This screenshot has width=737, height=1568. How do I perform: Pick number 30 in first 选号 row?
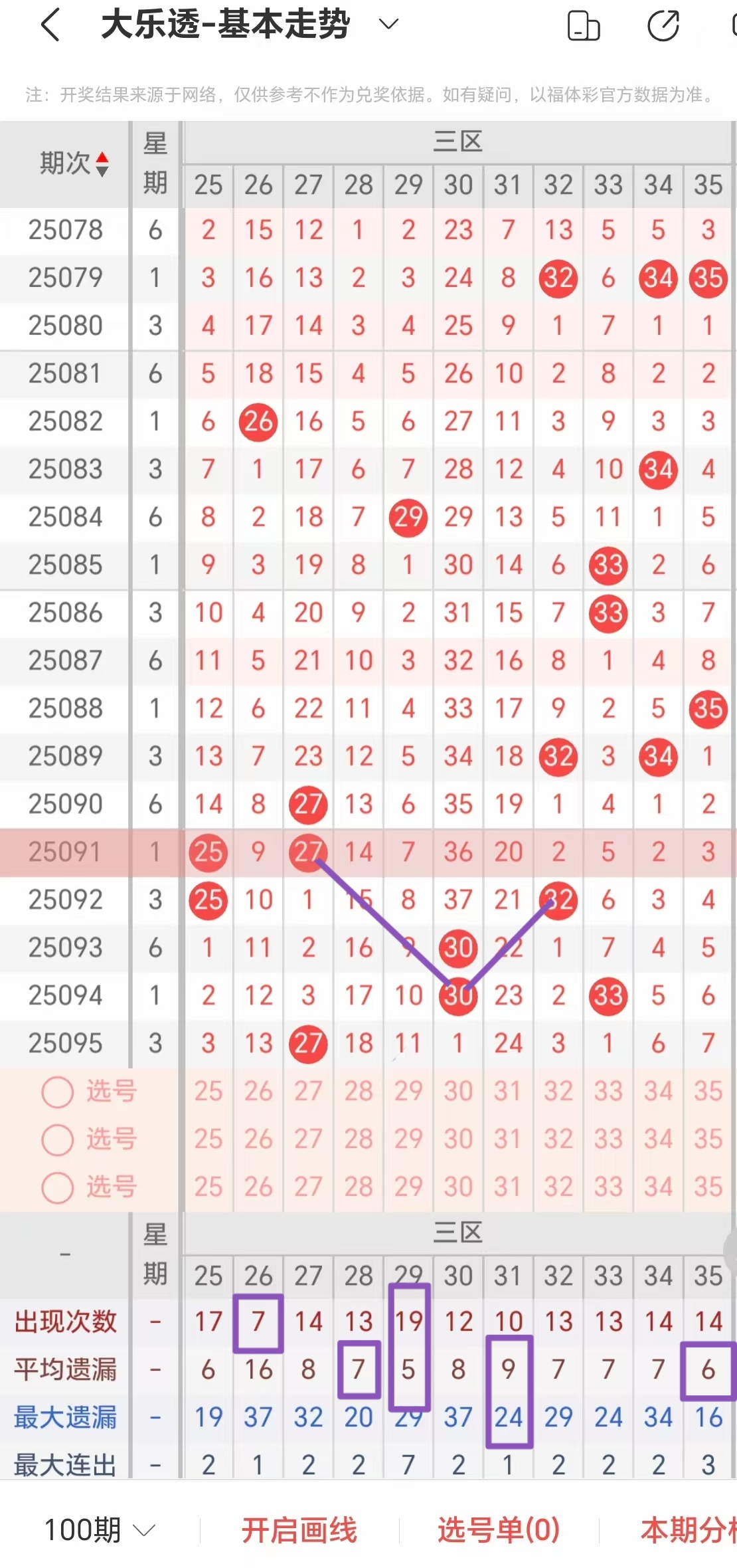tap(458, 1091)
